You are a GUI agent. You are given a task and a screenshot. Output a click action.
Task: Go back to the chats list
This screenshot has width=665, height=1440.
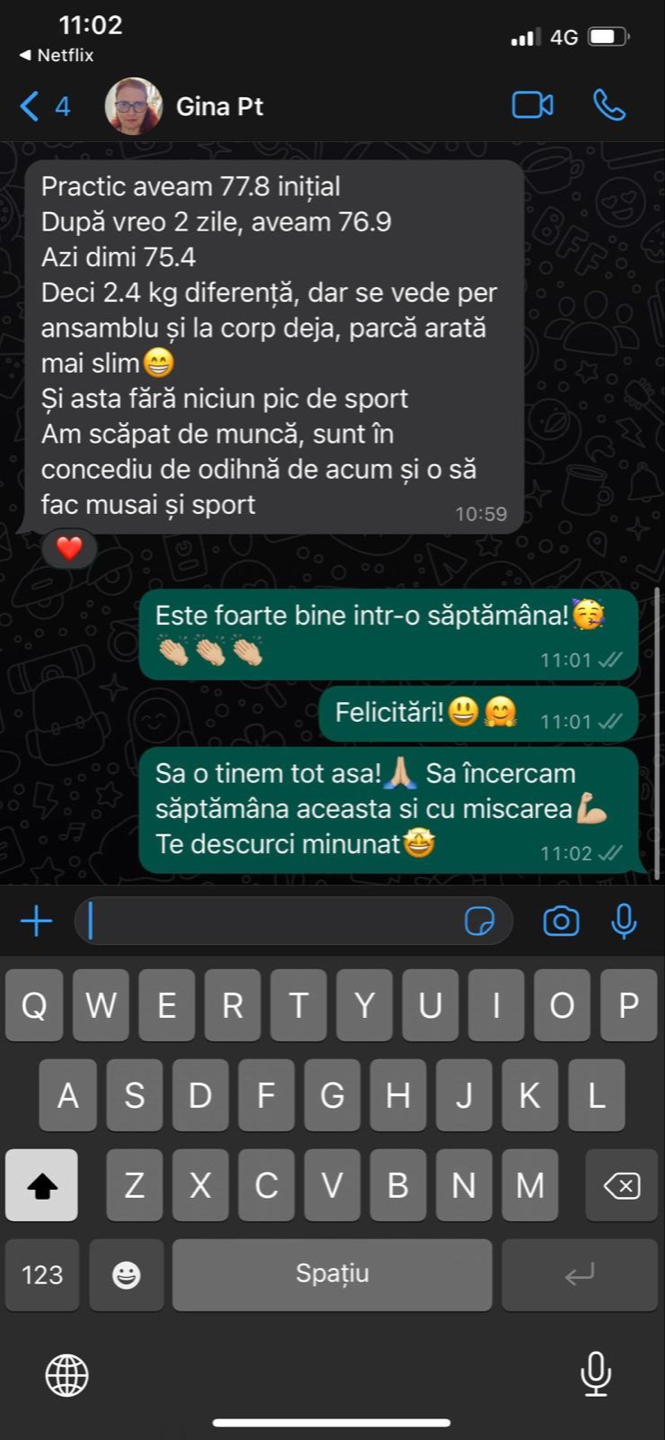tap(44, 106)
